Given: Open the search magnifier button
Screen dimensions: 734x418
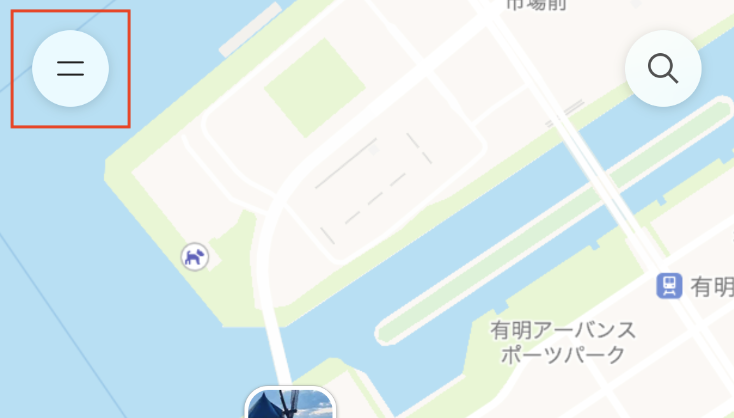Looking at the screenshot, I should tap(662, 68).
